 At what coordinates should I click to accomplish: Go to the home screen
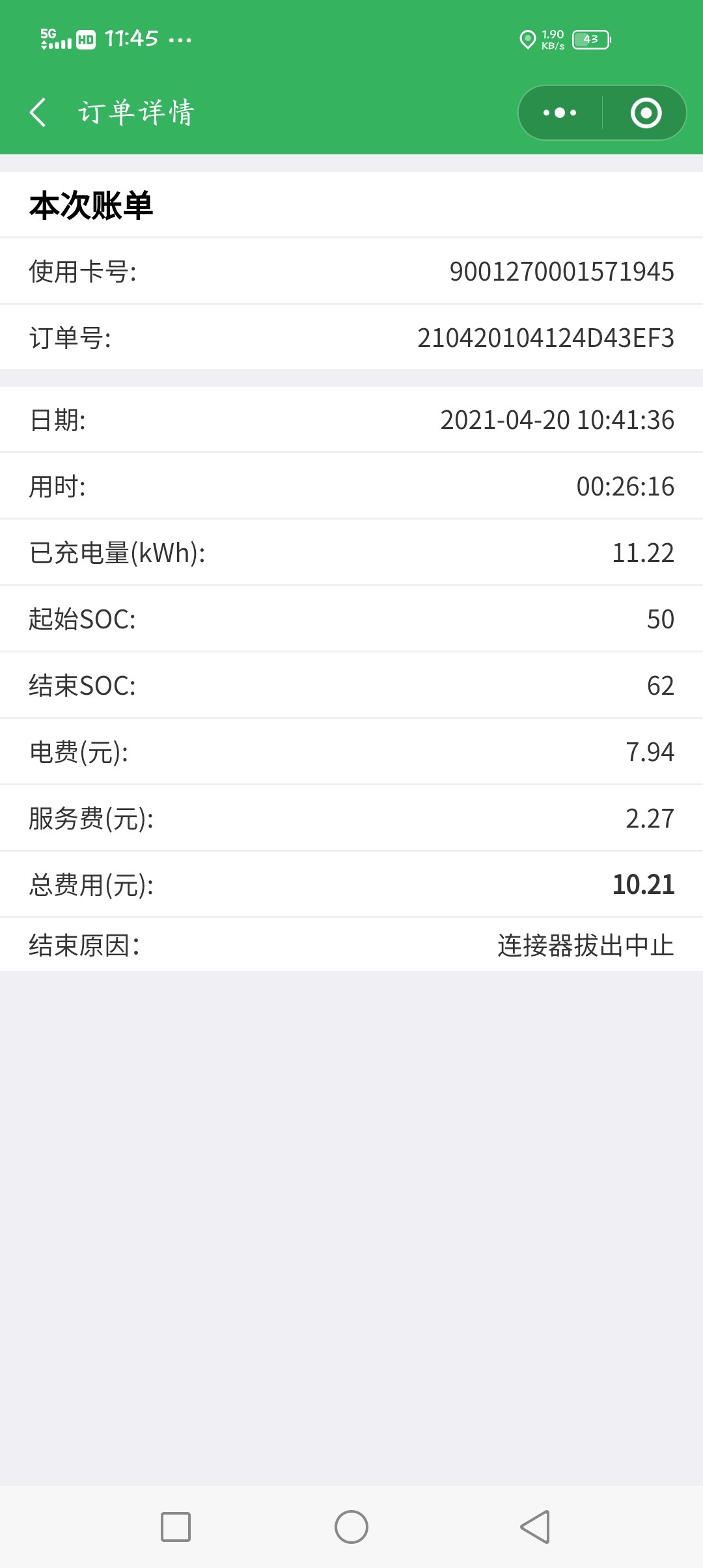pyautogui.click(x=351, y=1527)
